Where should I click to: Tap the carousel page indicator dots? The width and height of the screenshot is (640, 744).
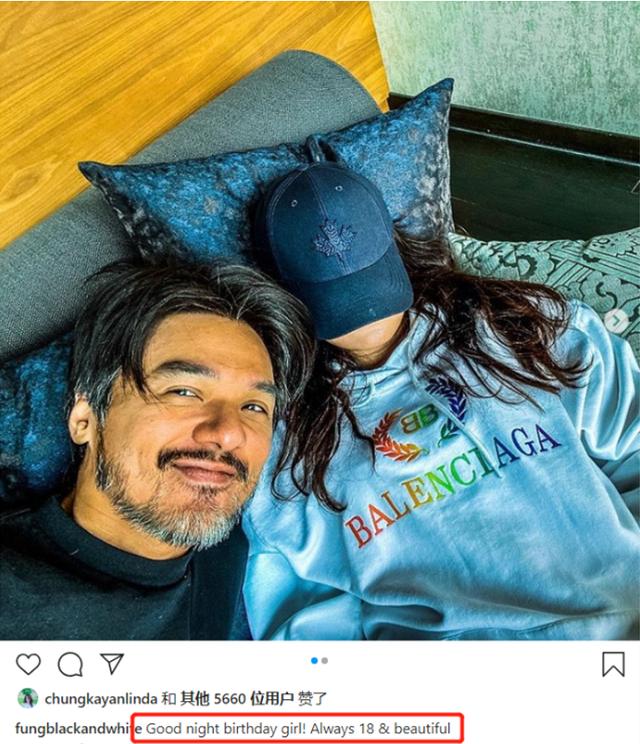320,660
